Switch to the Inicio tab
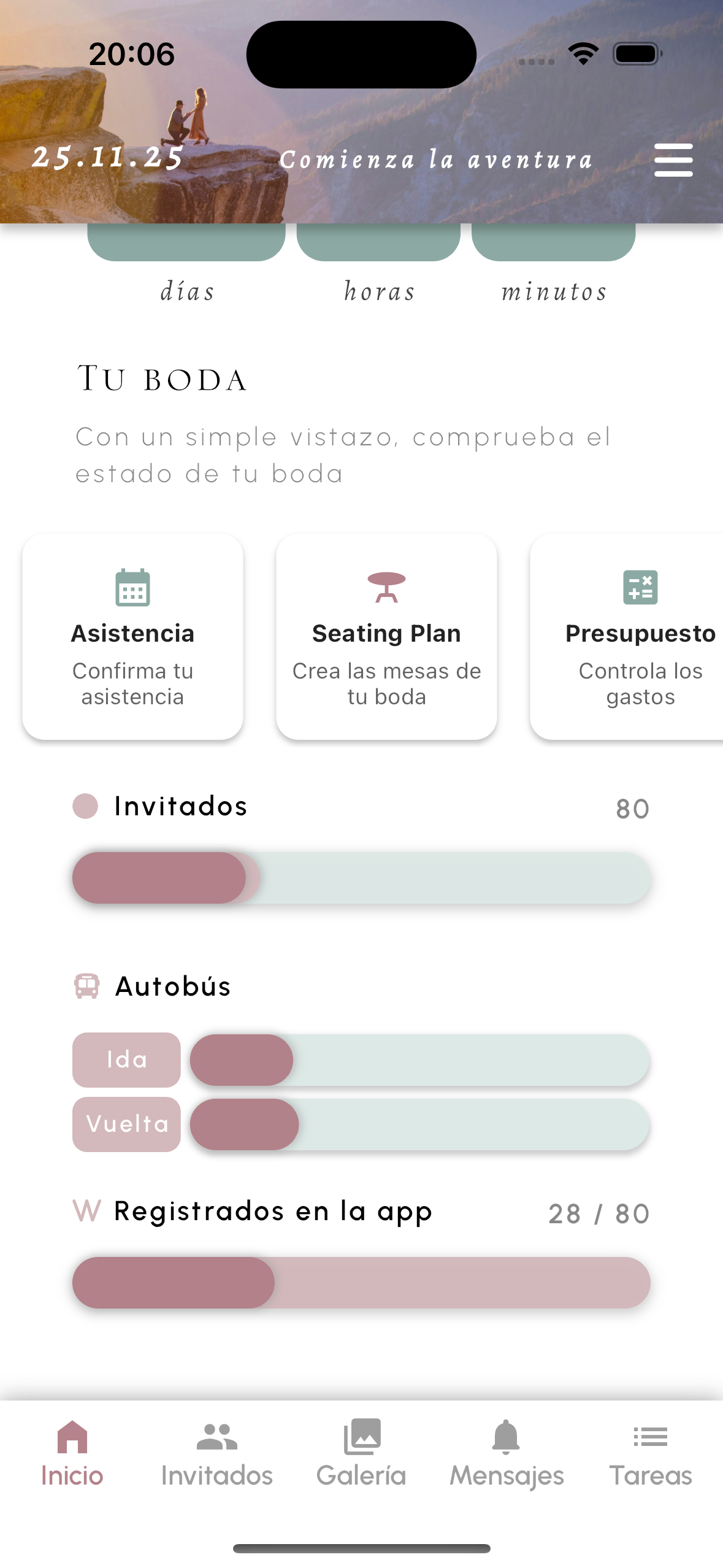The width and height of the screenshot is (723, 1568). click(72, 1453)
